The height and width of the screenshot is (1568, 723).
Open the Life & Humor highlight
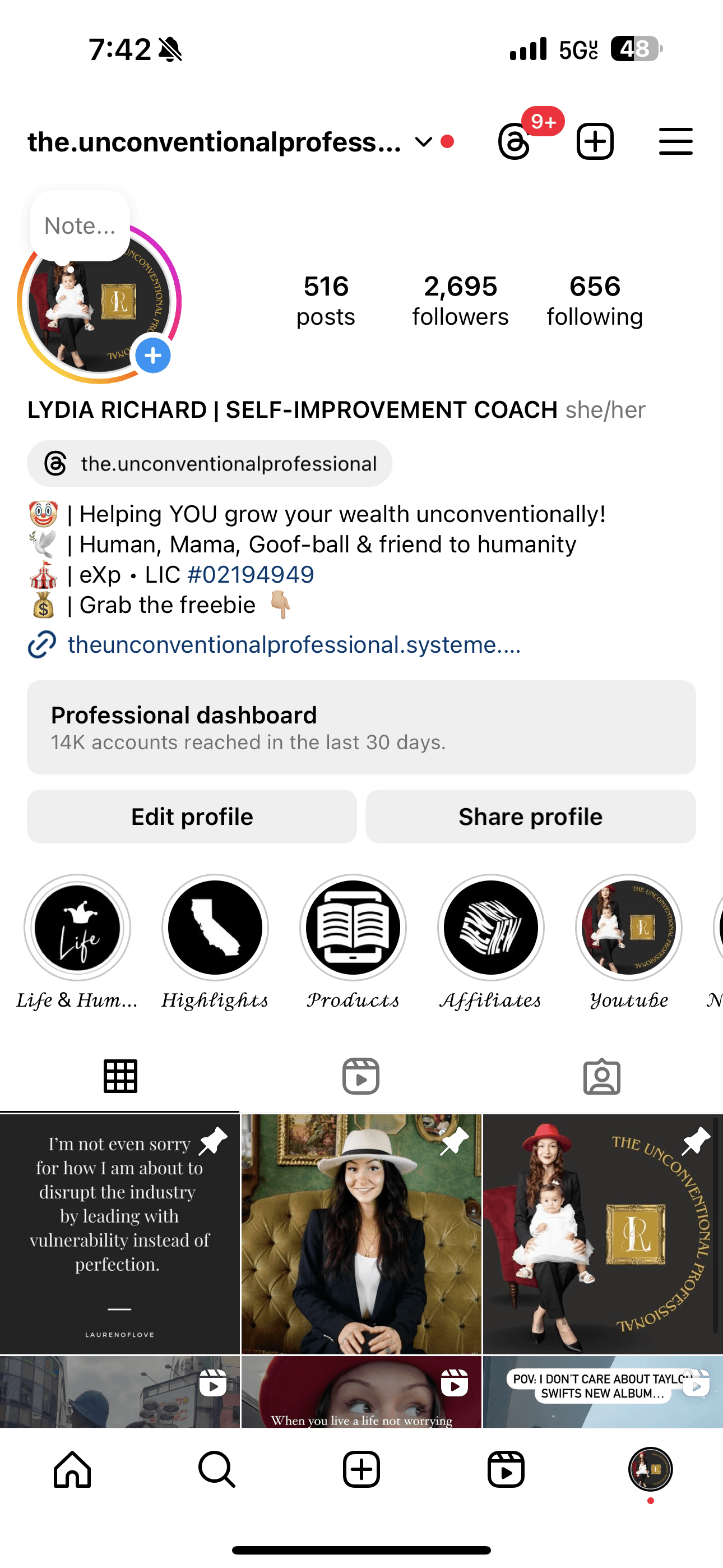77,928
